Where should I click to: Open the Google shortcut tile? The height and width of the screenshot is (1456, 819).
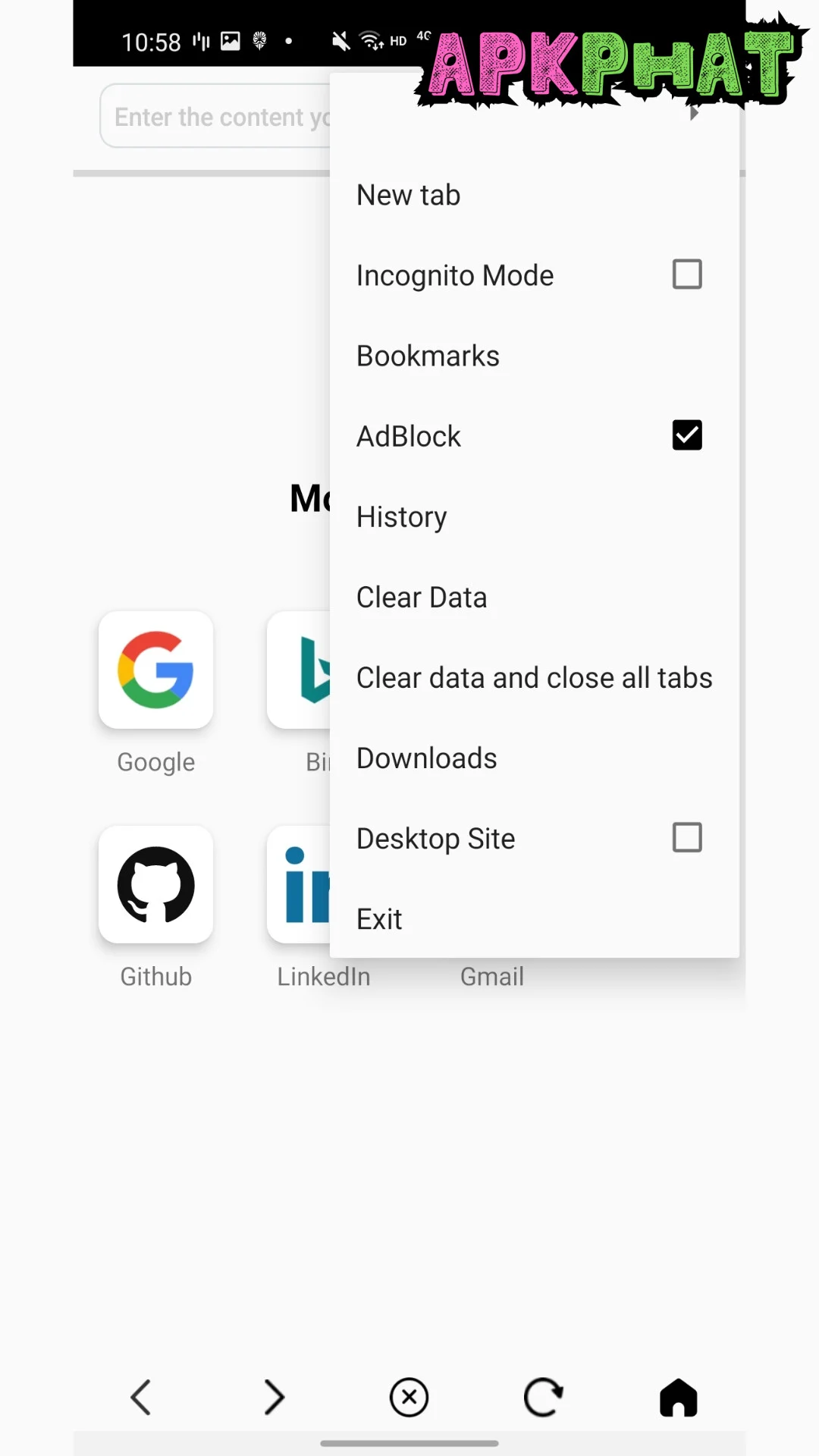(156, 670)
